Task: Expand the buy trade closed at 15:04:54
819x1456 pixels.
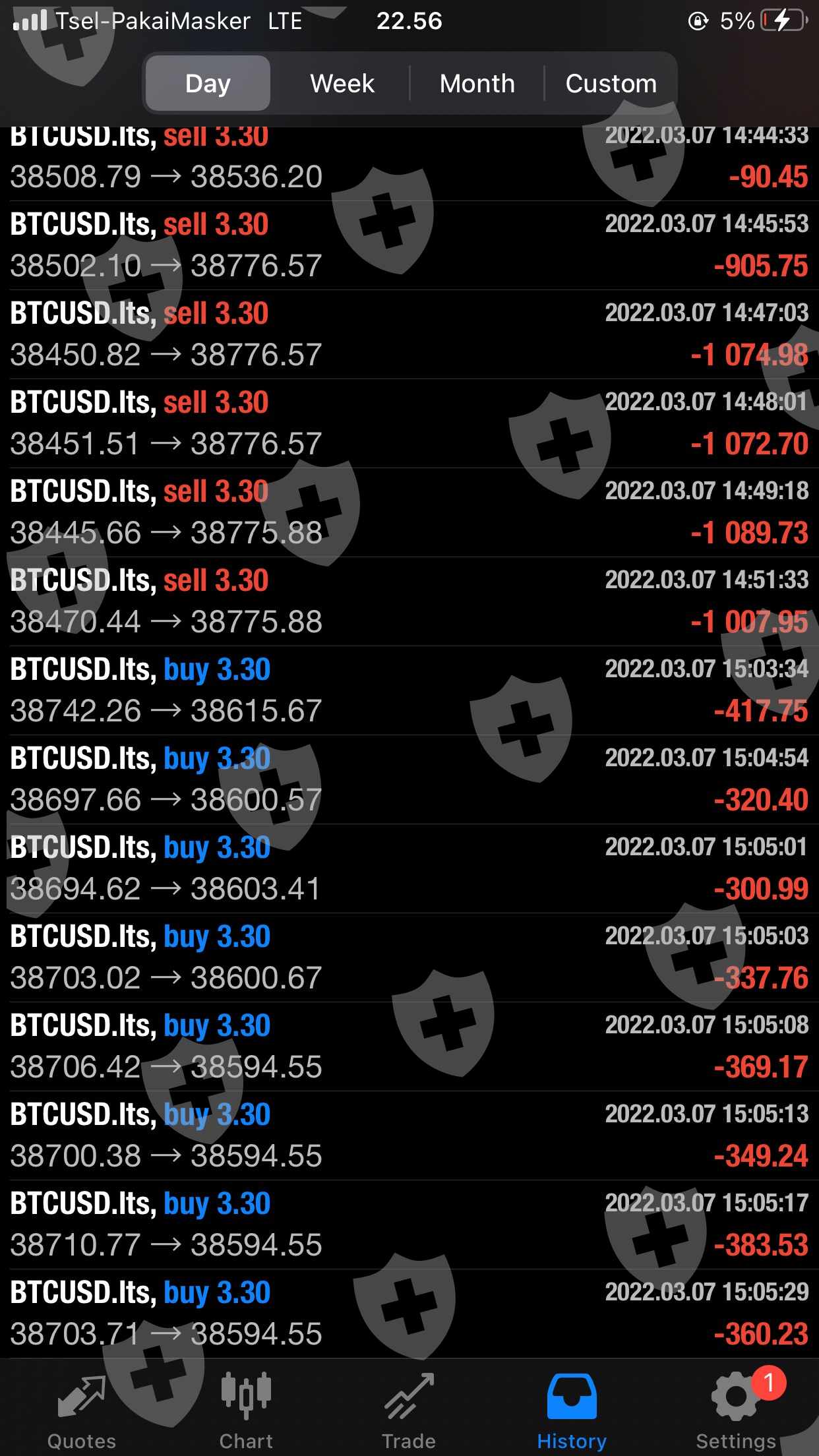Action: tap(409, 779)
